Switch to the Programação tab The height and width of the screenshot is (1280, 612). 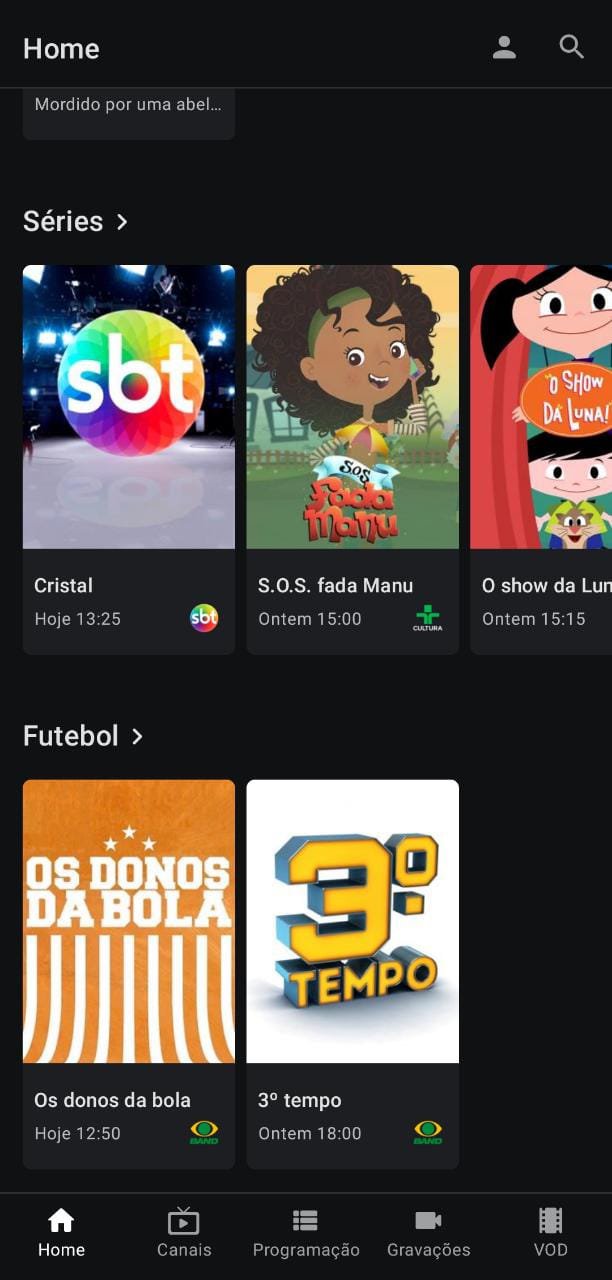(x=306, y=1233)
